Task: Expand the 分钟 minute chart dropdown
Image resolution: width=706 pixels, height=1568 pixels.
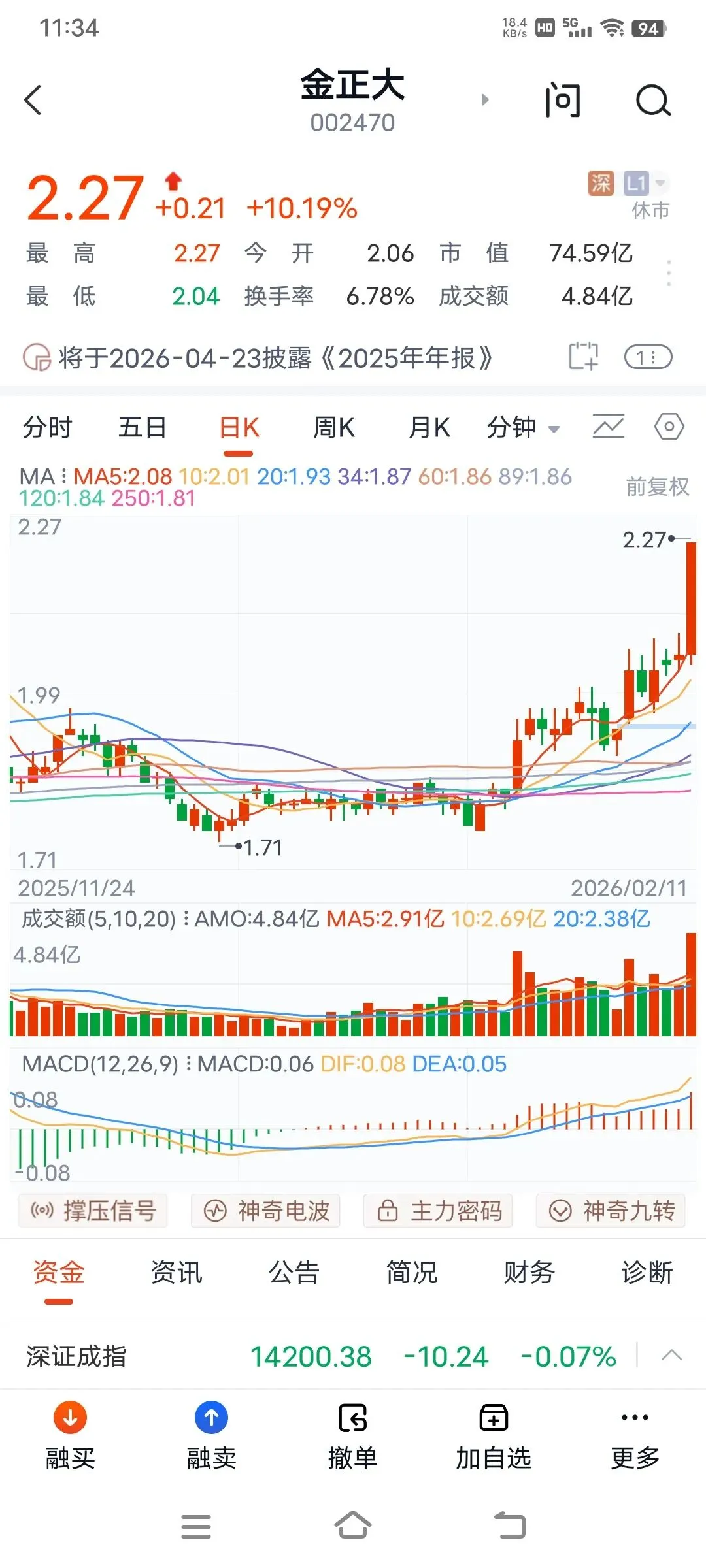Action: [x=523, y=428]
